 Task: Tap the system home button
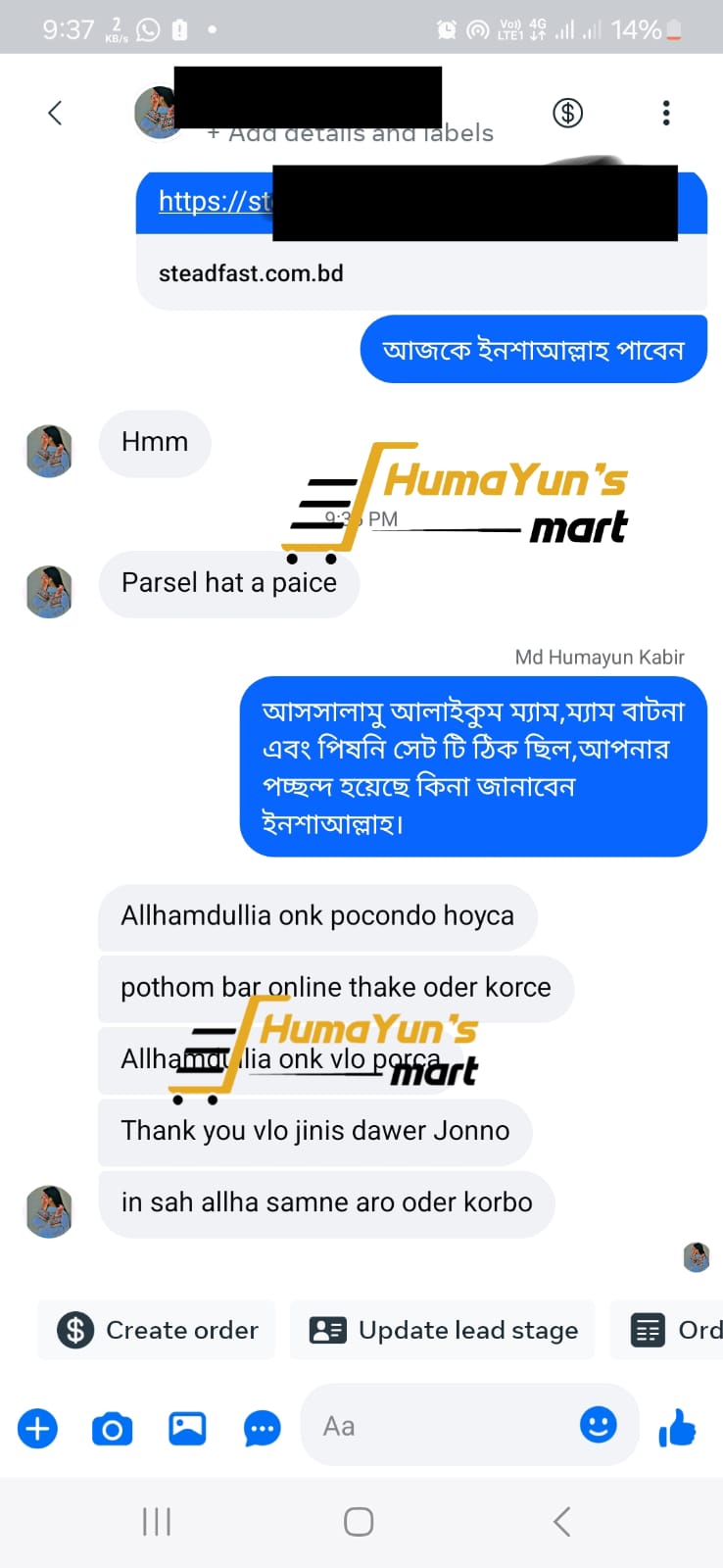[359, 1522]
